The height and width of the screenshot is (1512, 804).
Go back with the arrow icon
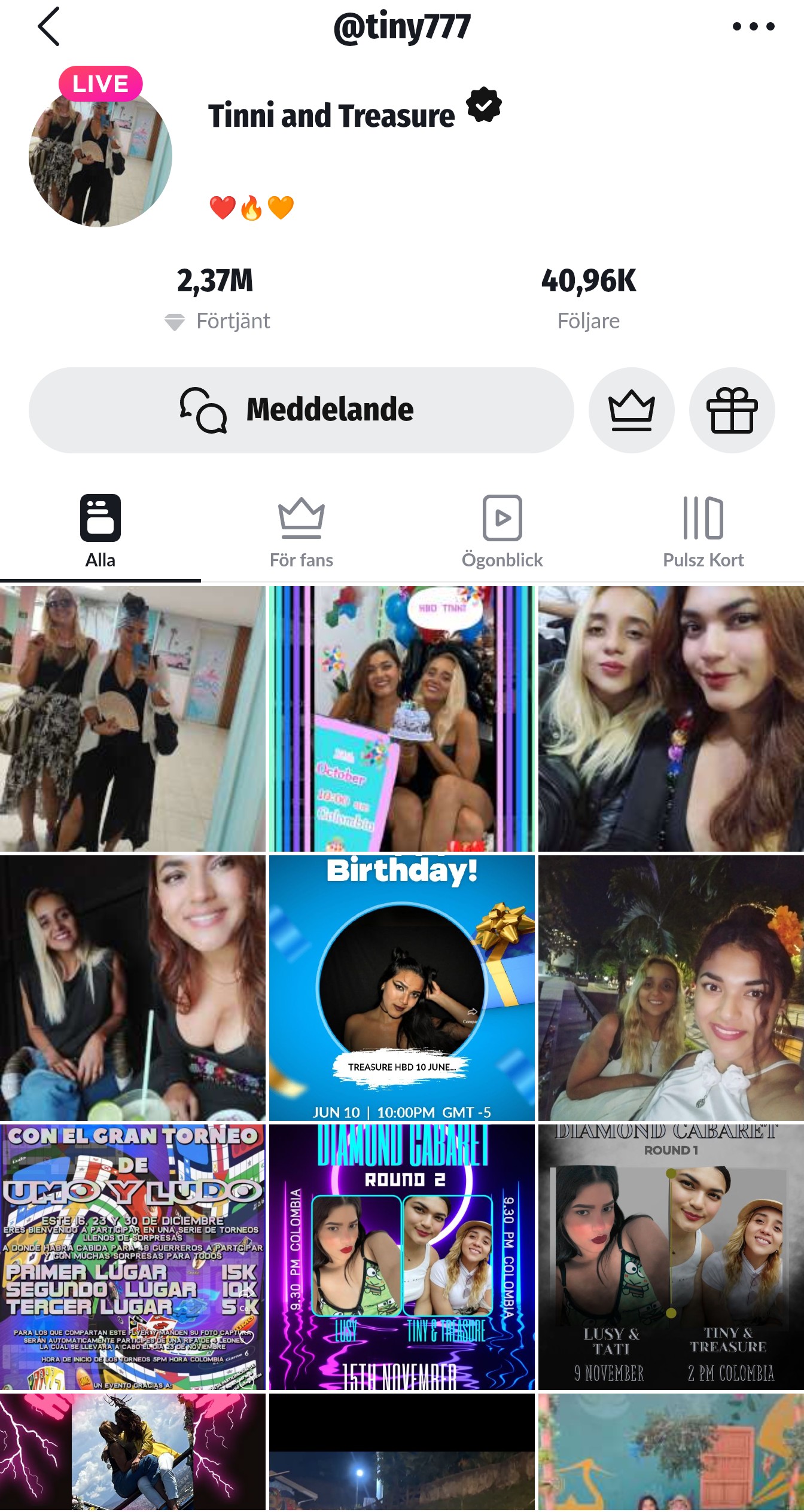pyautogui.click(x=49, y=27)
